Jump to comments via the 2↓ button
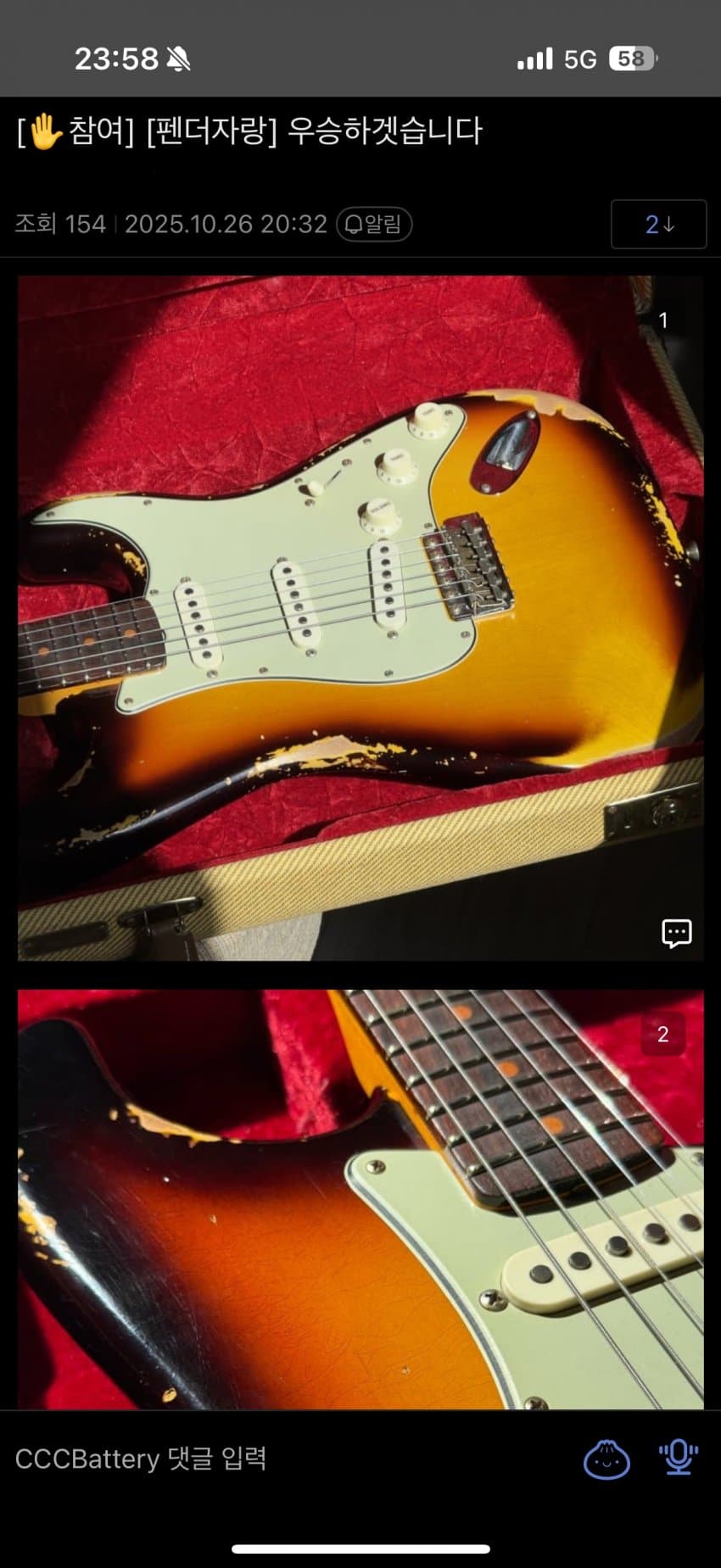Viewport: 721px width, 1568px height. tap(658, 224)
